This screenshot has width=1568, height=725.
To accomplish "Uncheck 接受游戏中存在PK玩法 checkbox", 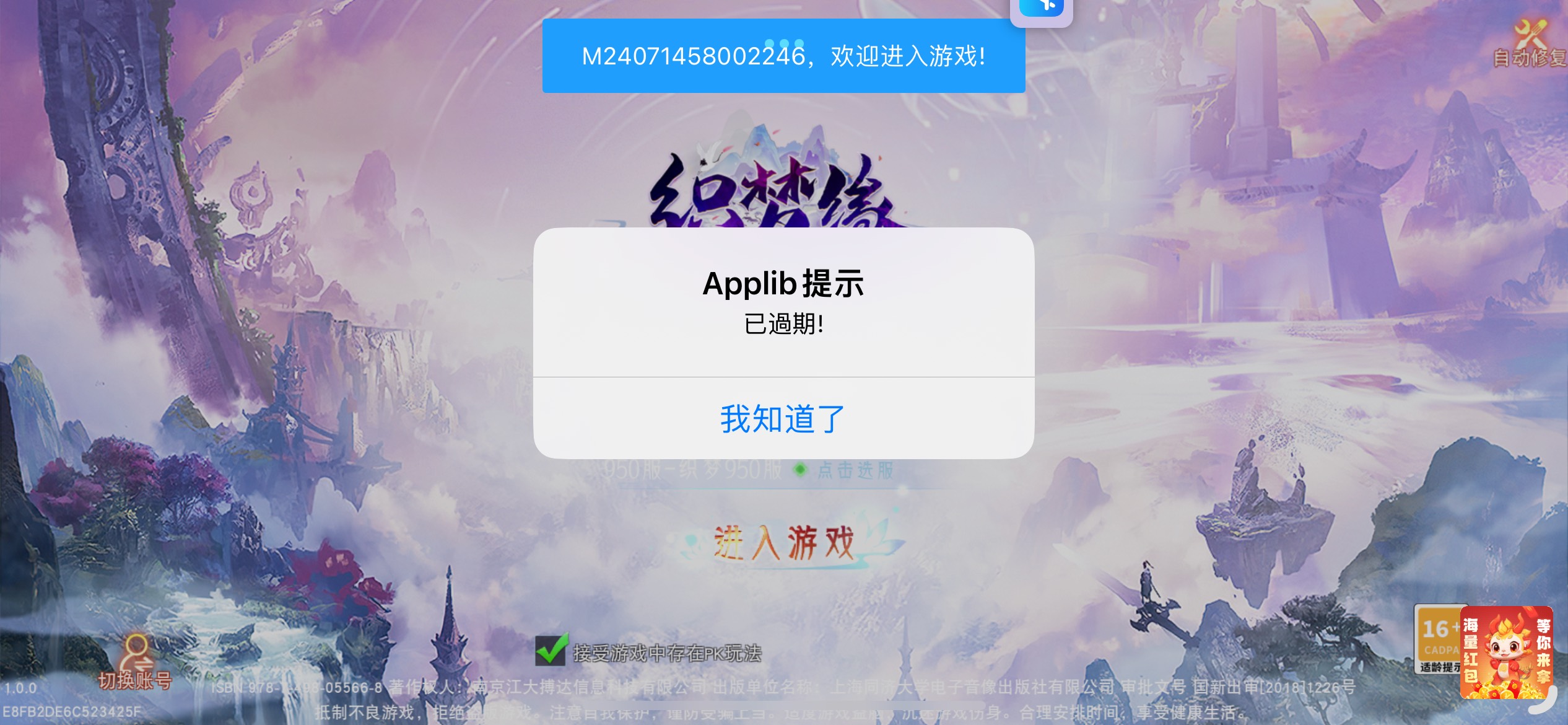I will (551, 651).
